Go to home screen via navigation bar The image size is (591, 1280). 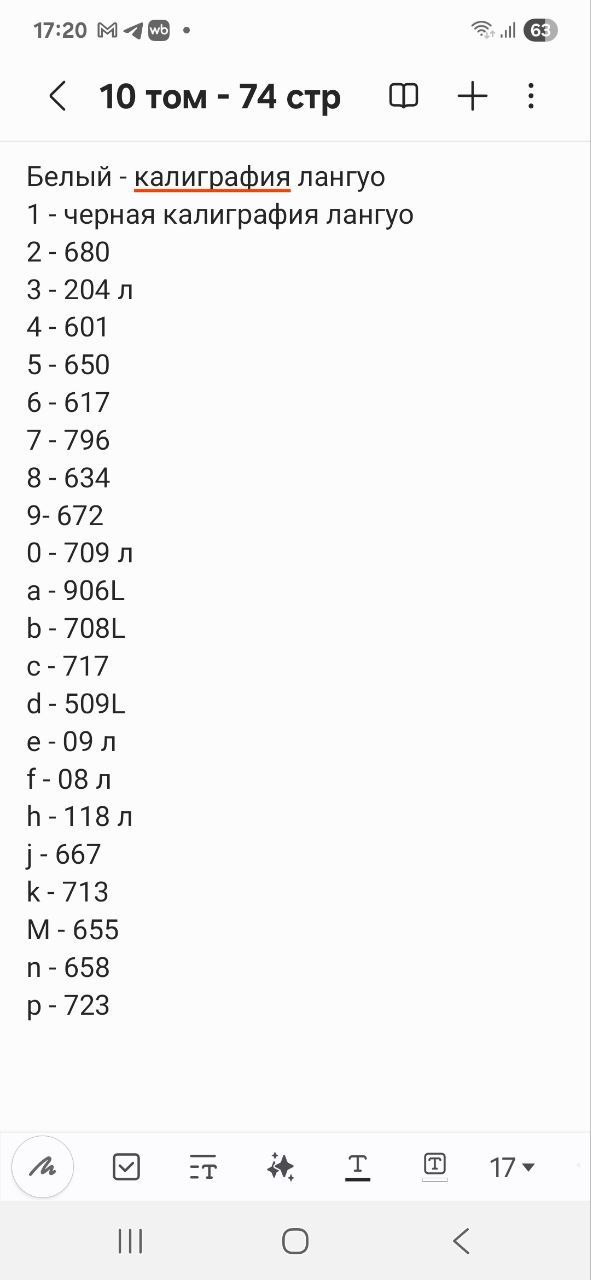pyautogui.click(x=295, y=1241)
